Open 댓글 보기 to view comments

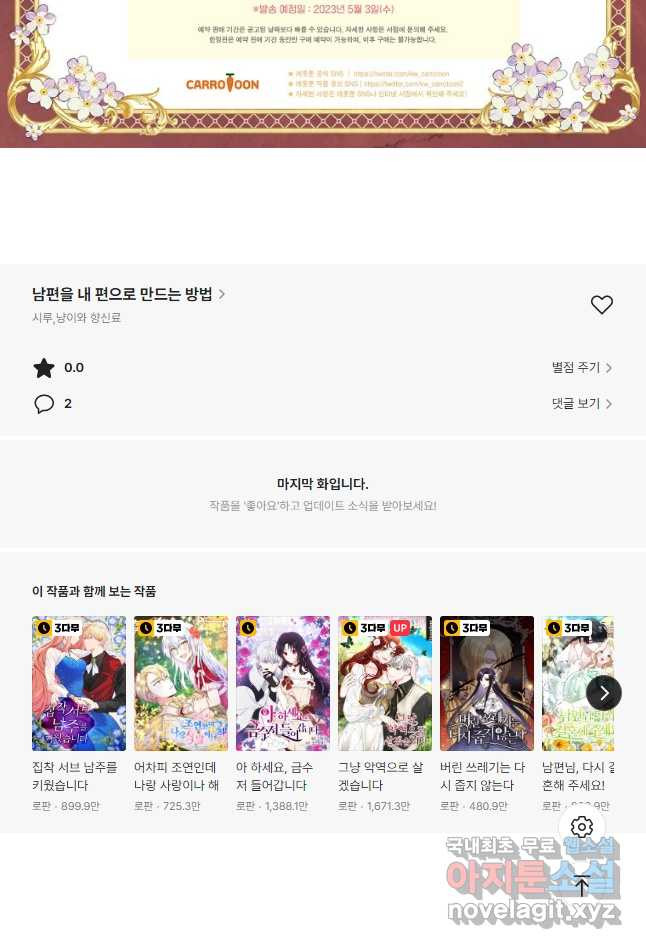(581, 404)
